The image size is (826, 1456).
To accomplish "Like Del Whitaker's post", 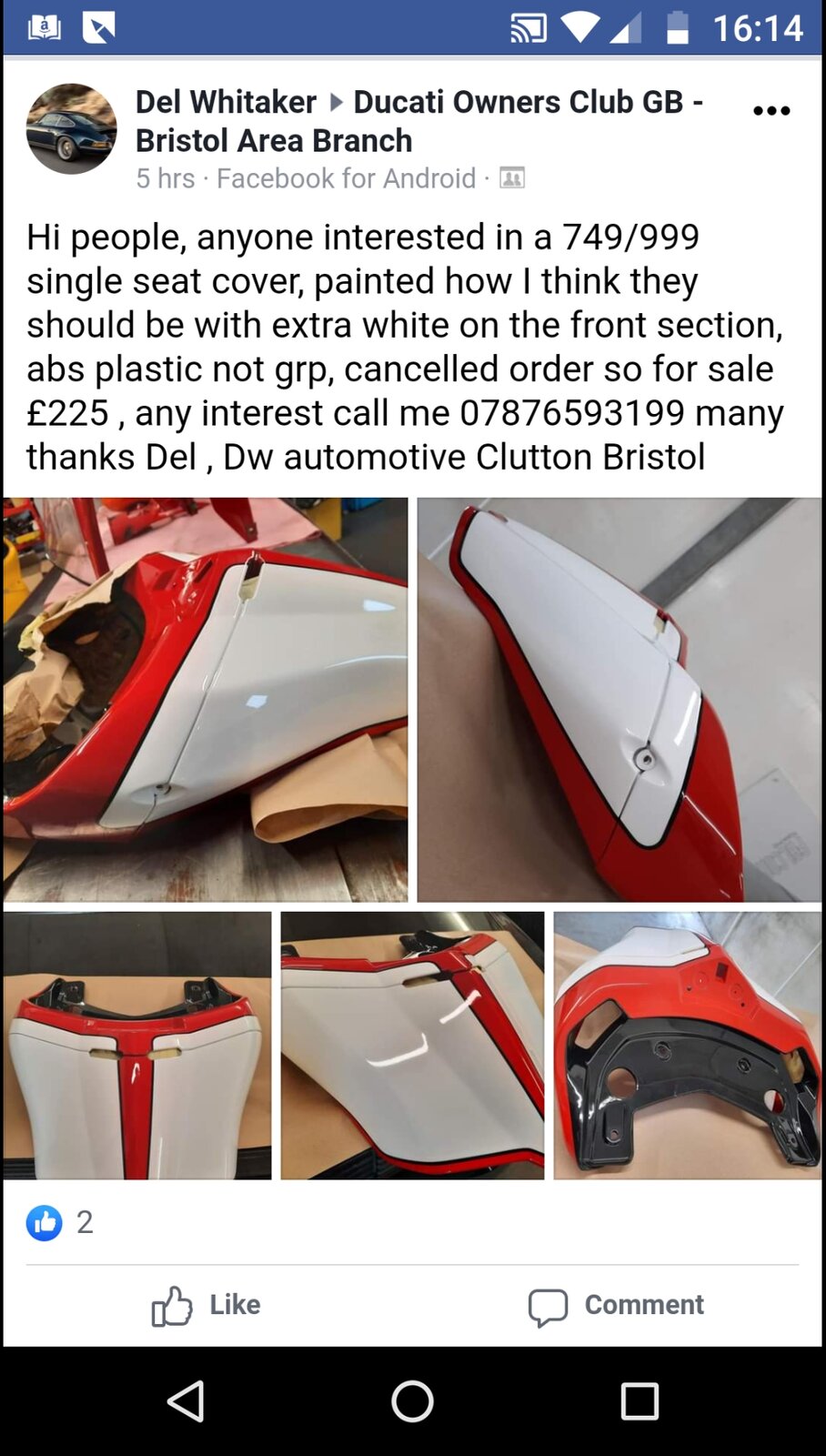I will pyautogui.click(x=206, y=1305).
